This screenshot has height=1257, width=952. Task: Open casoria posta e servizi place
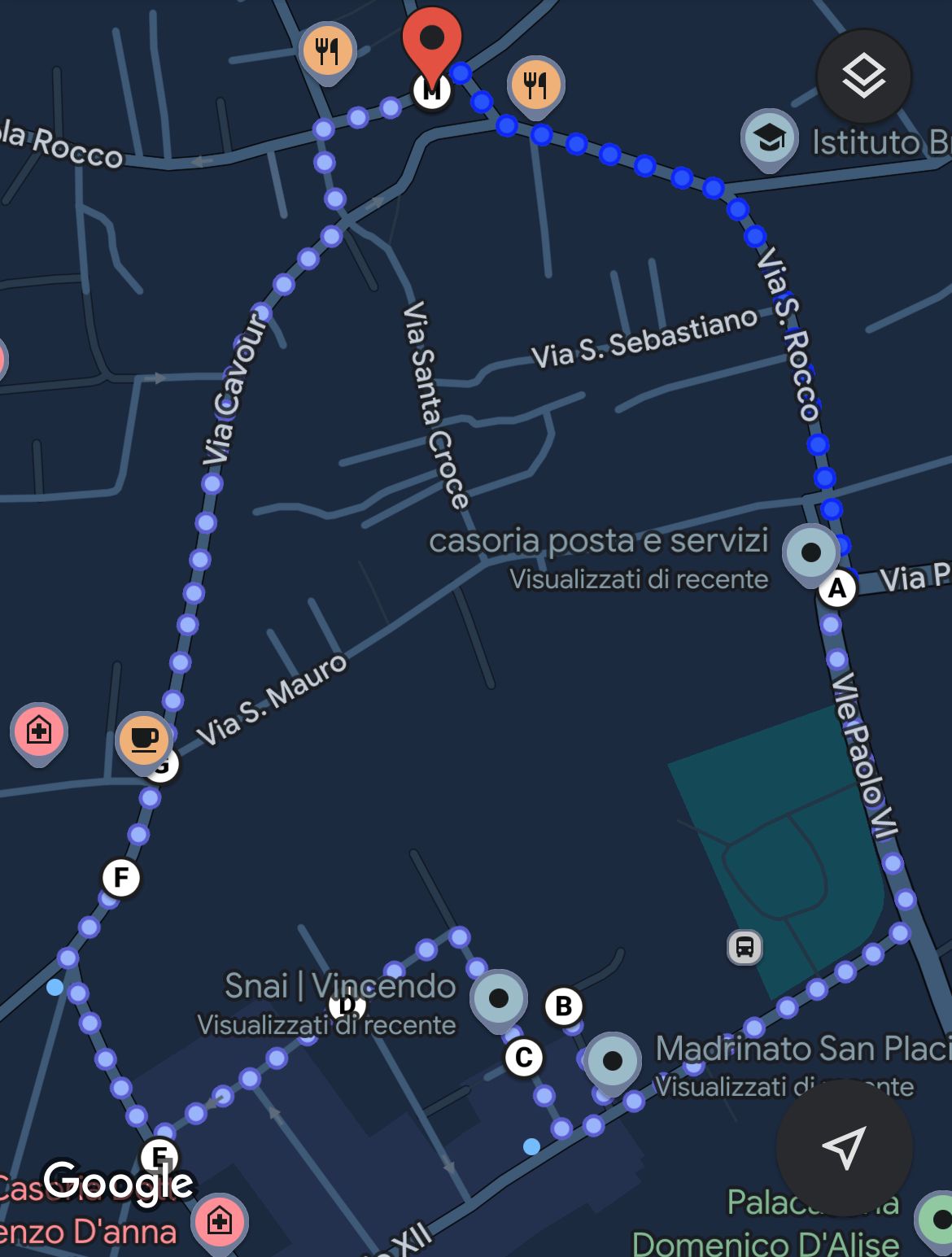pos(810,552)
